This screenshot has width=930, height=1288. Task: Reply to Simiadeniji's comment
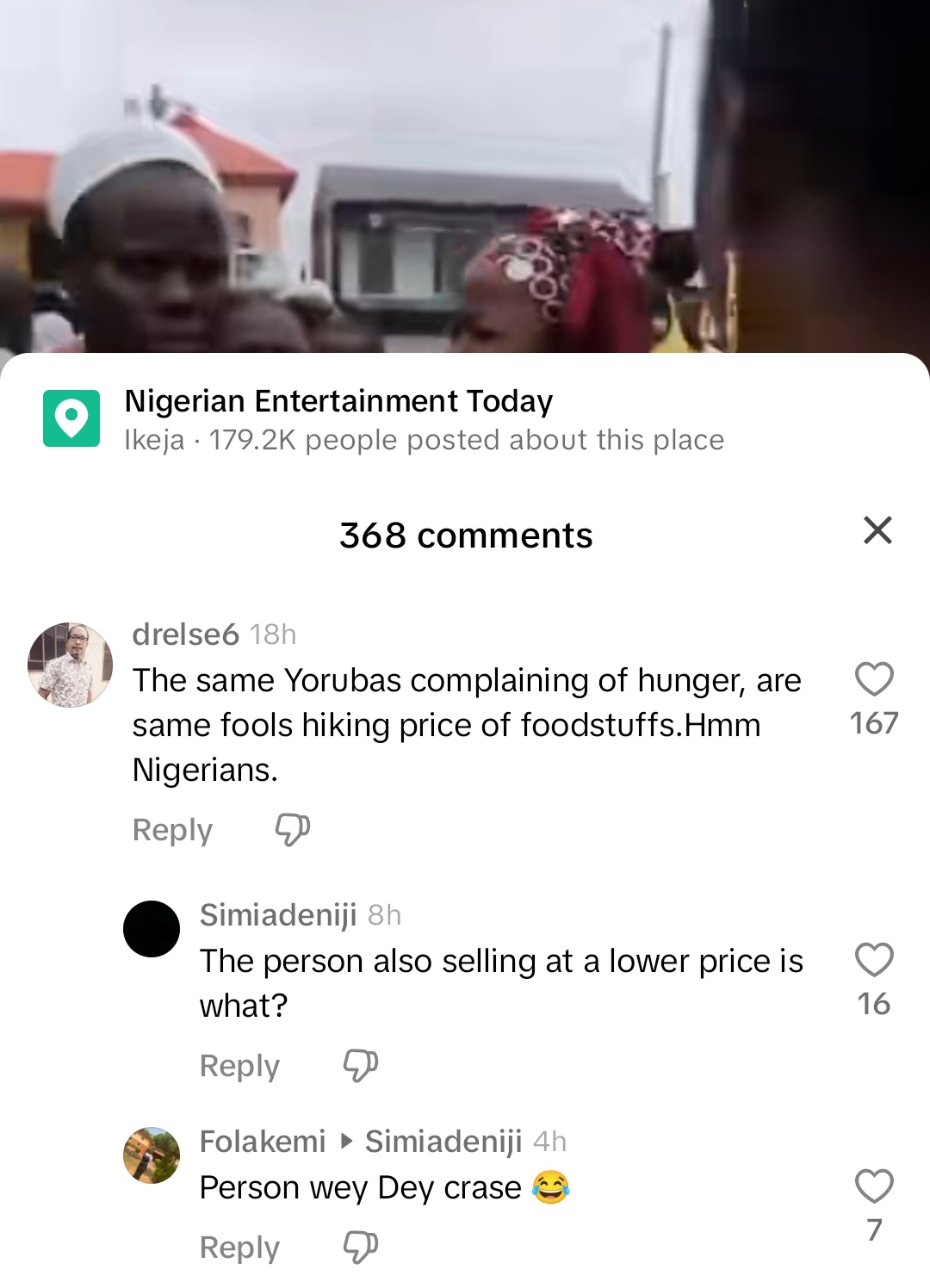[x=239, y=1066]
